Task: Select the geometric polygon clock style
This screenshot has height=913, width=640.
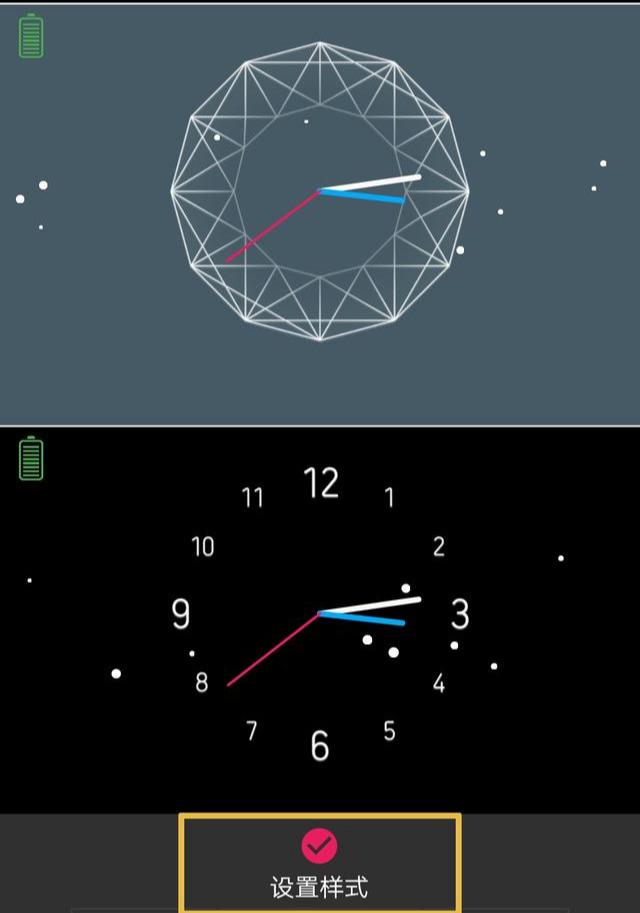Action: 320,214
